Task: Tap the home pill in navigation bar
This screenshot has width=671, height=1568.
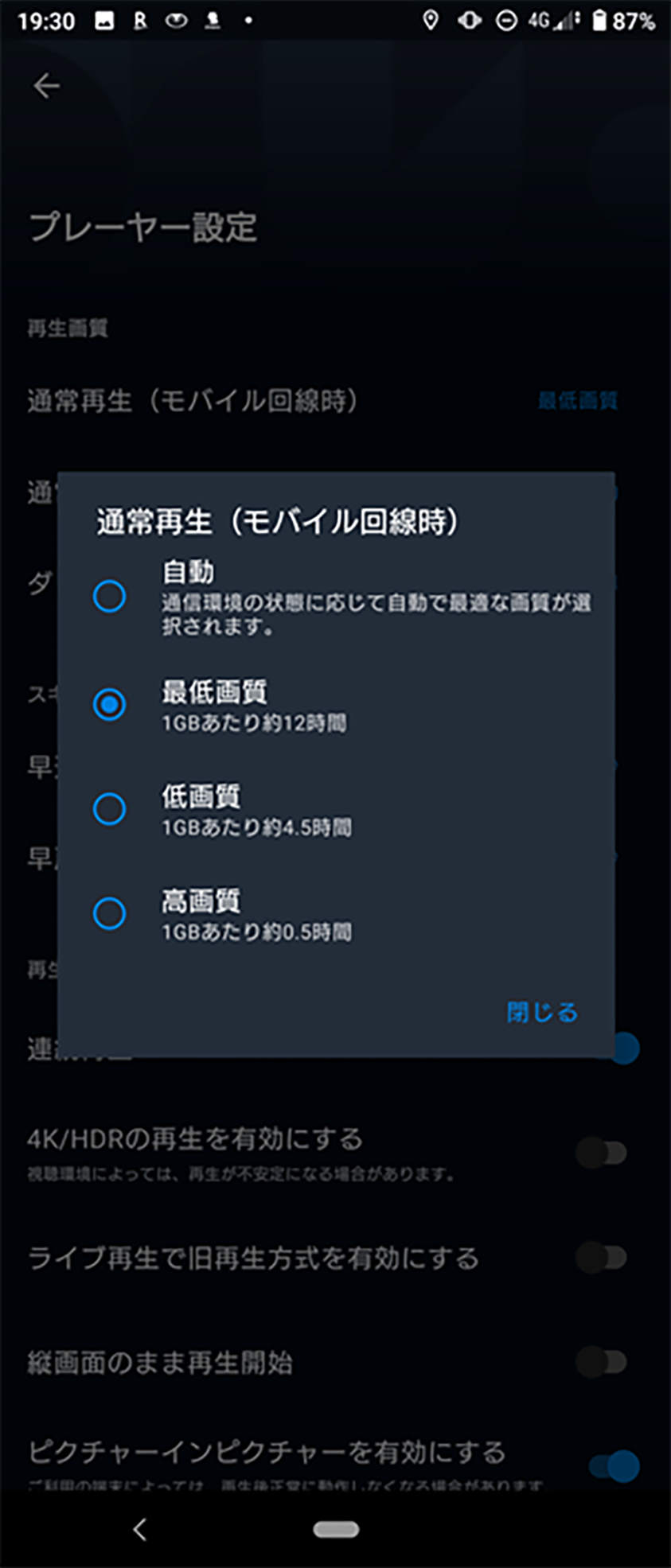Action: pos(336,1529)
